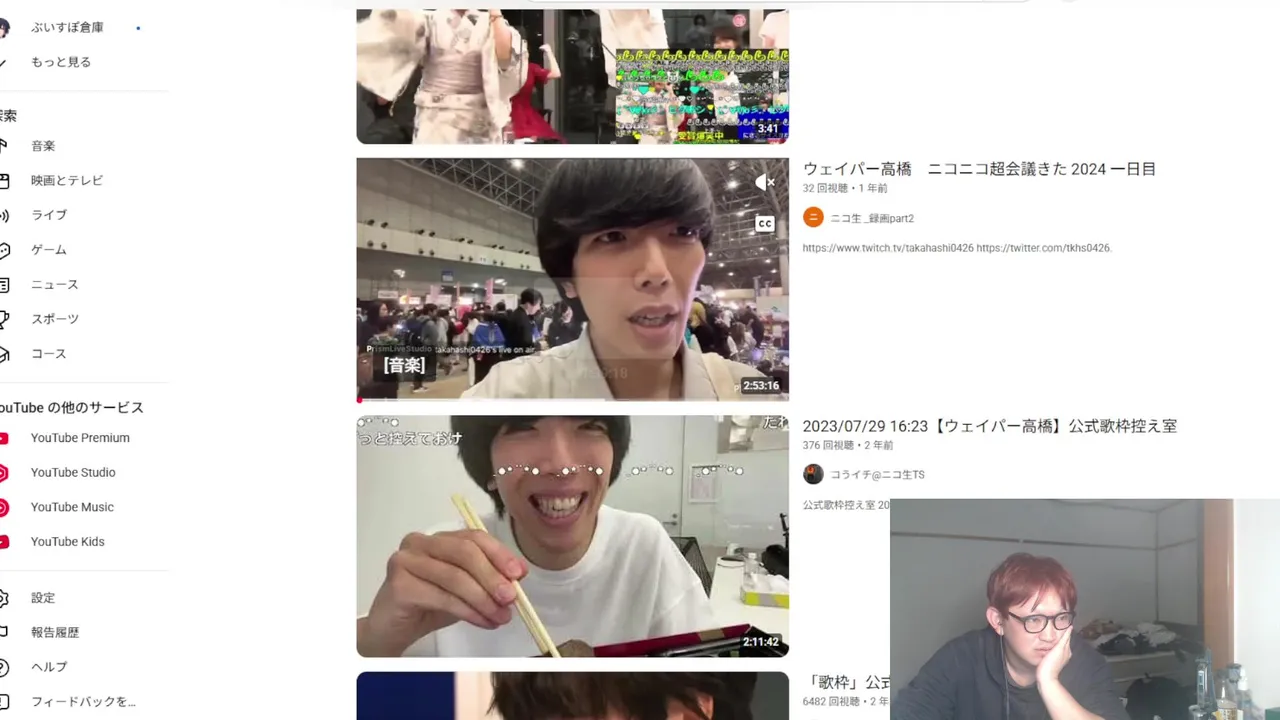Open YouTube Kids
The width and height of the screenshot is (1280, 720).
tap(67, 542)
